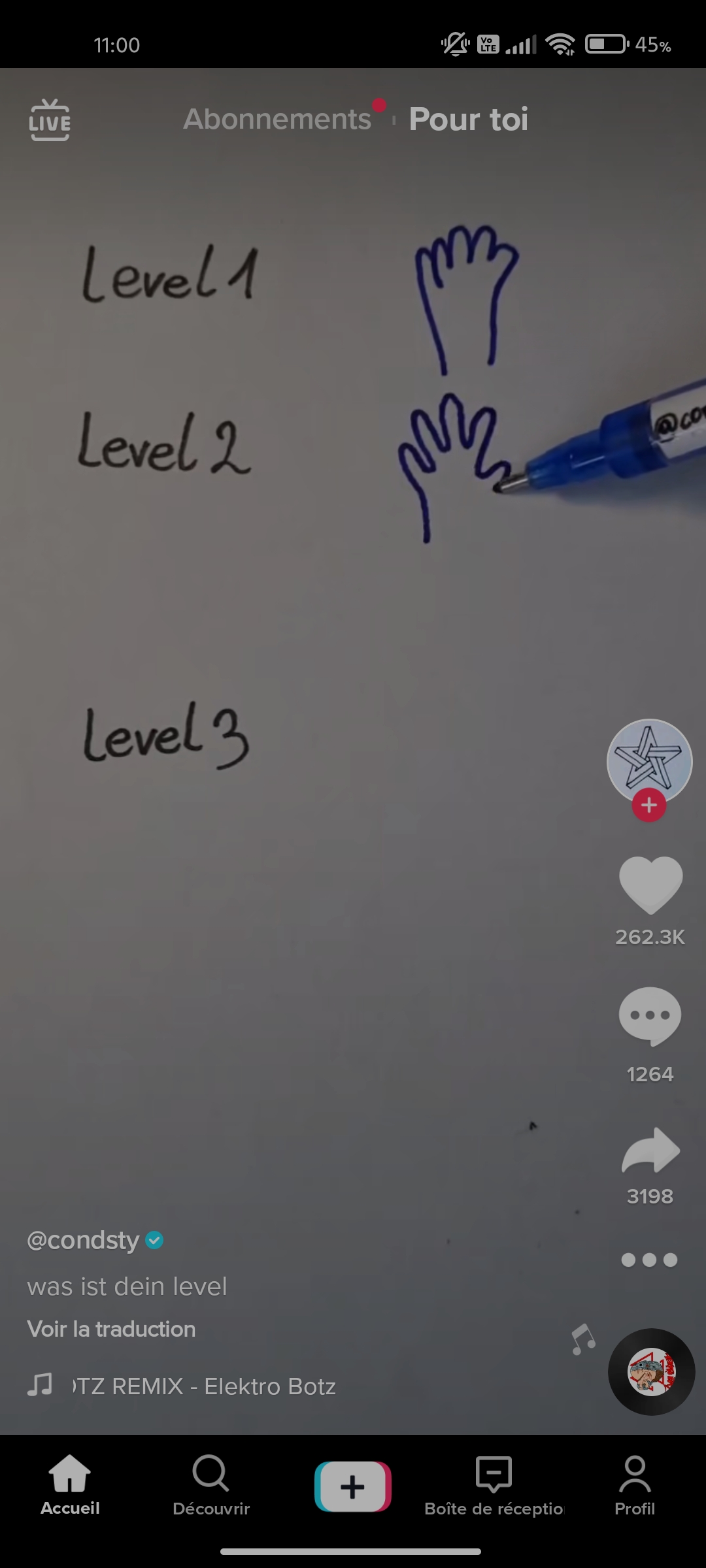Tap the @condsty username

click(x=84, y=1240)
